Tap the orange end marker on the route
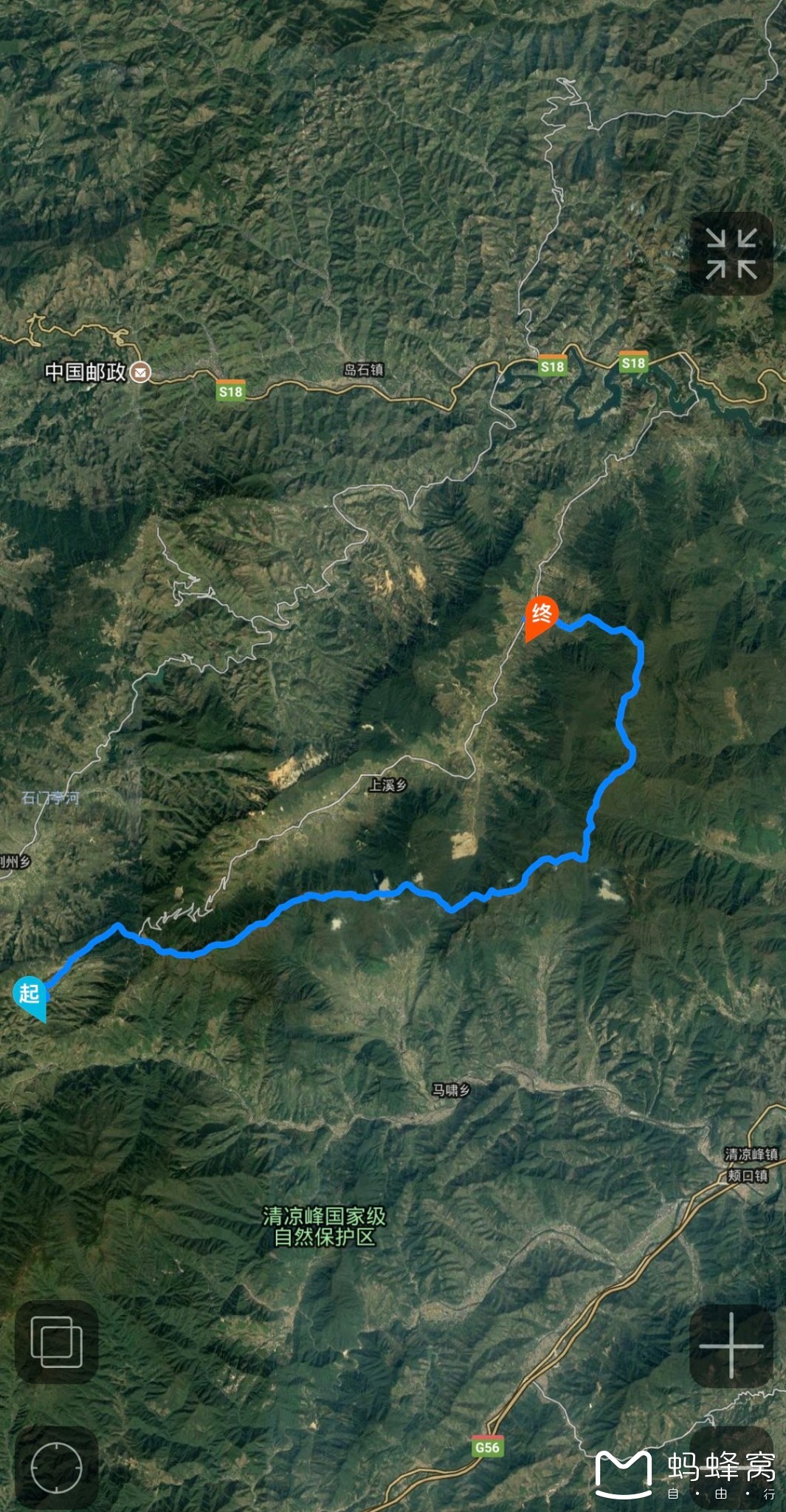Viewport: 786px width, 1512px height. pyautogui.click(x=541, y=614)
